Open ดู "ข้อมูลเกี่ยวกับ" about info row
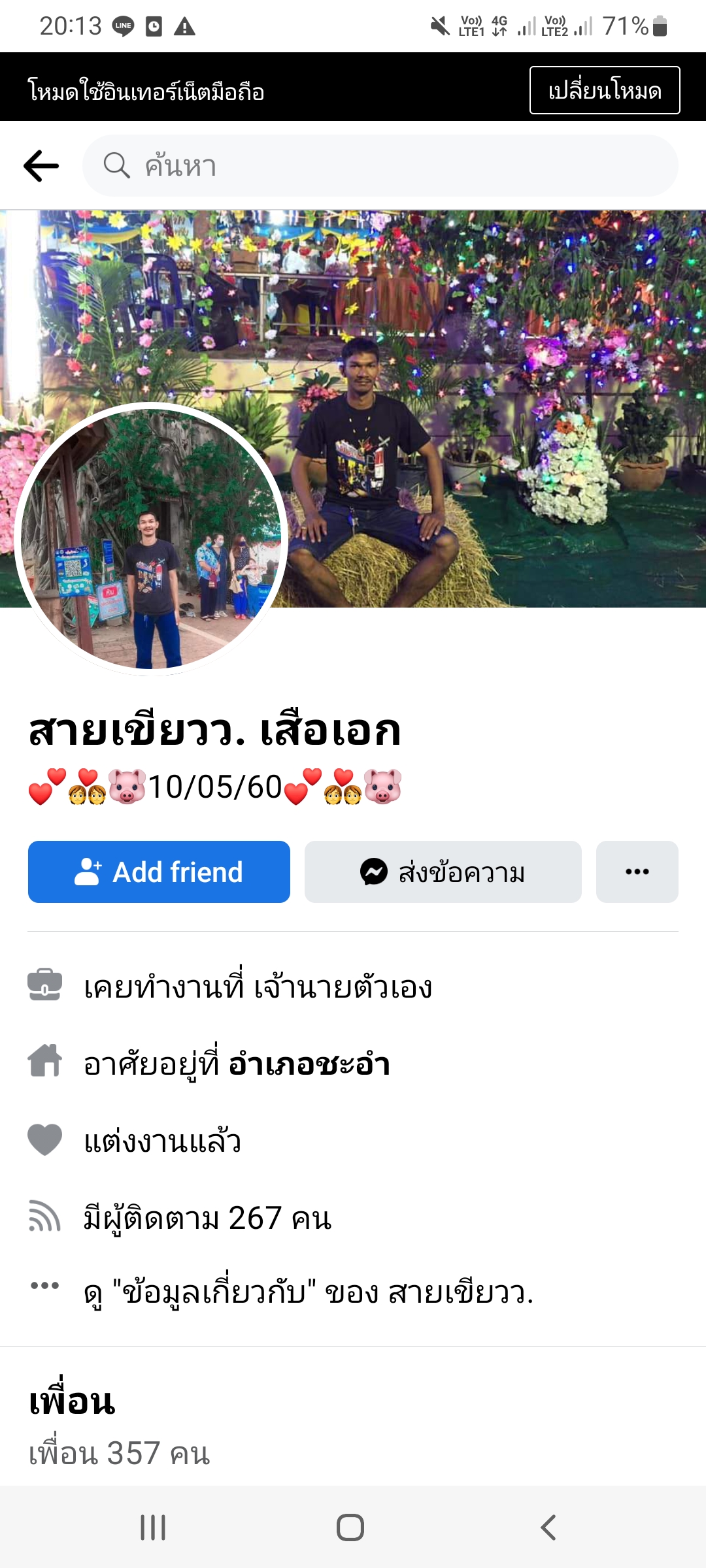This screenshot has width=706, height=1568. [309, 1293]
